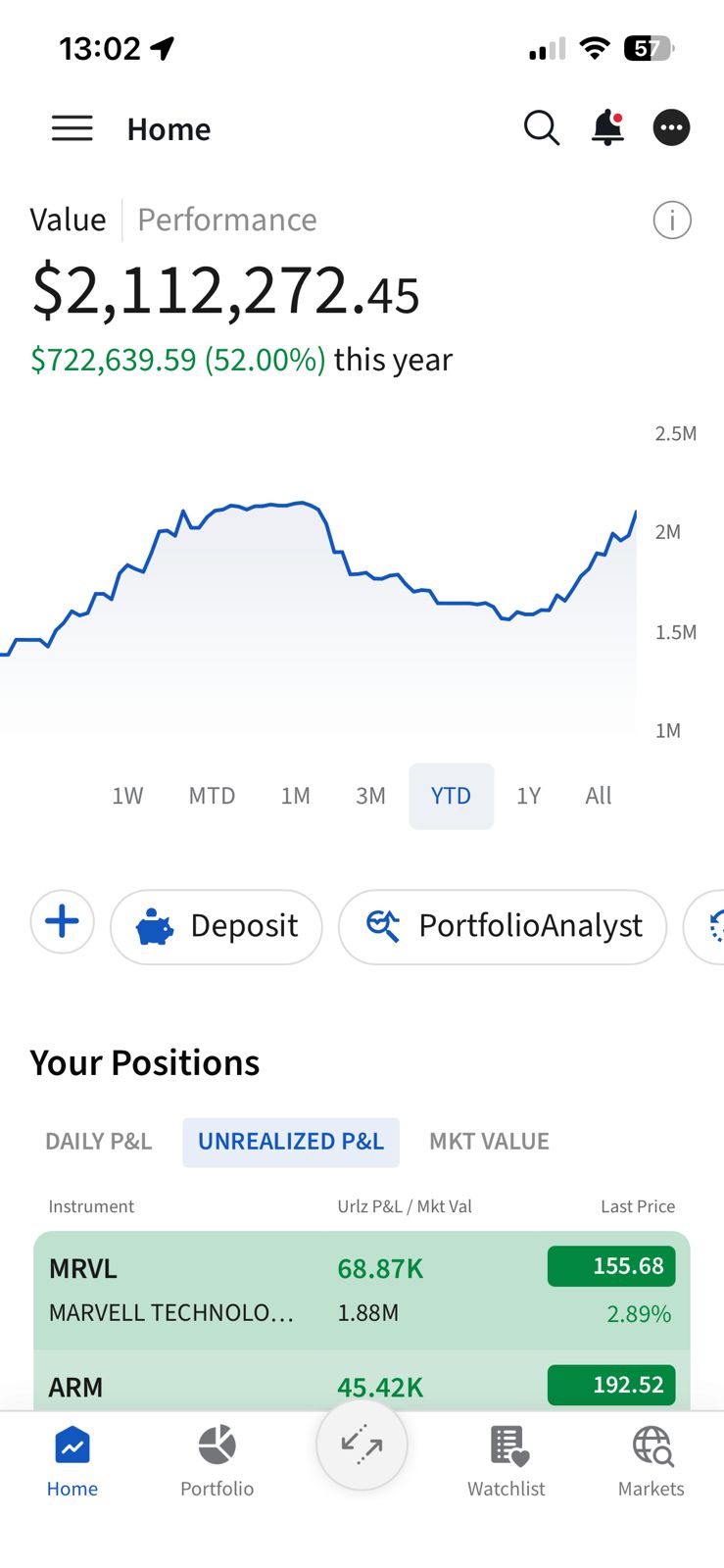Tap the MRVL last price badge
Image resolution: width=724 pixels, height=1568 pixels.
[x=610, y=1266]
